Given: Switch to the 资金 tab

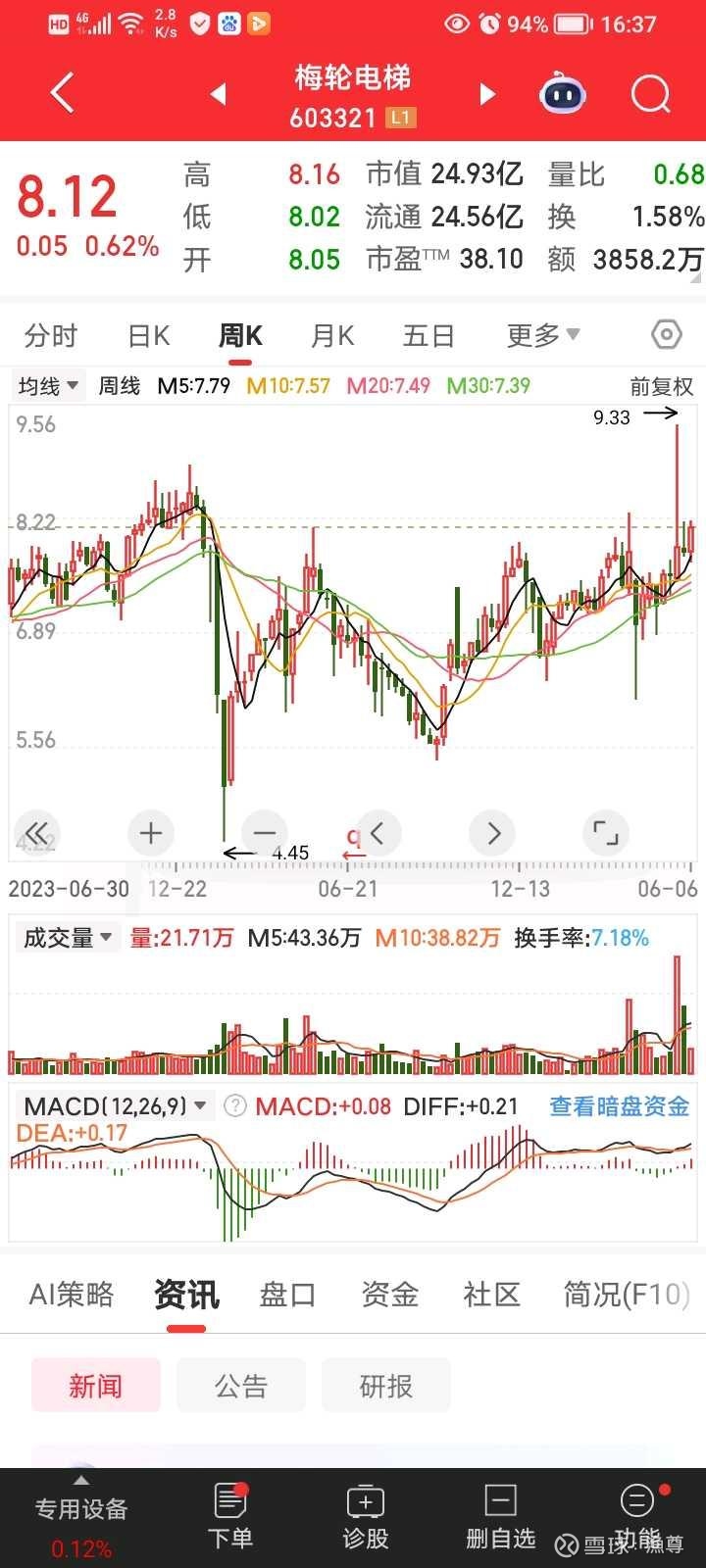Looking at the screenshot, I should pyautogui.click(x=390, y=1295).
